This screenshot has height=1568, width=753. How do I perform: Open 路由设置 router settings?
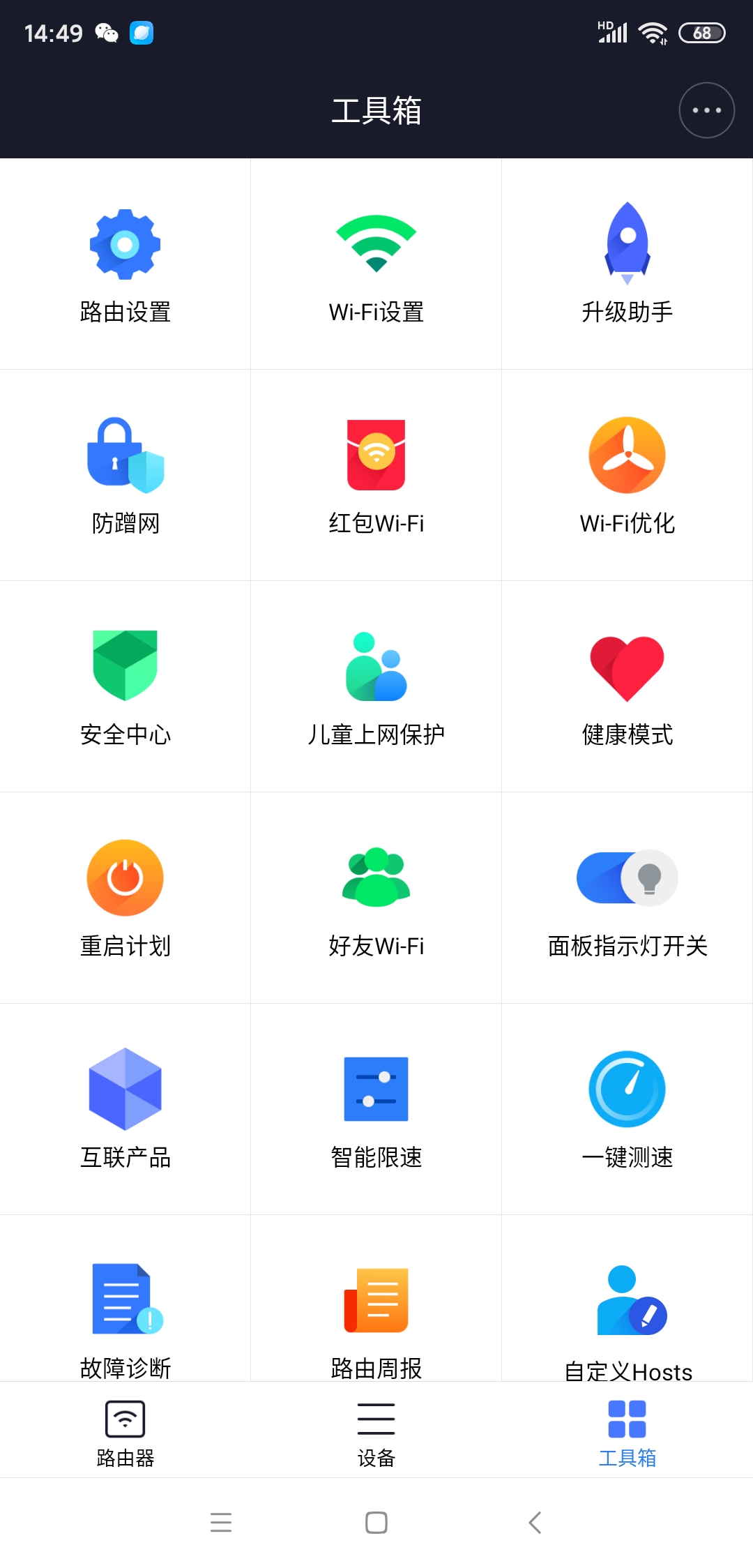[125, 265]
